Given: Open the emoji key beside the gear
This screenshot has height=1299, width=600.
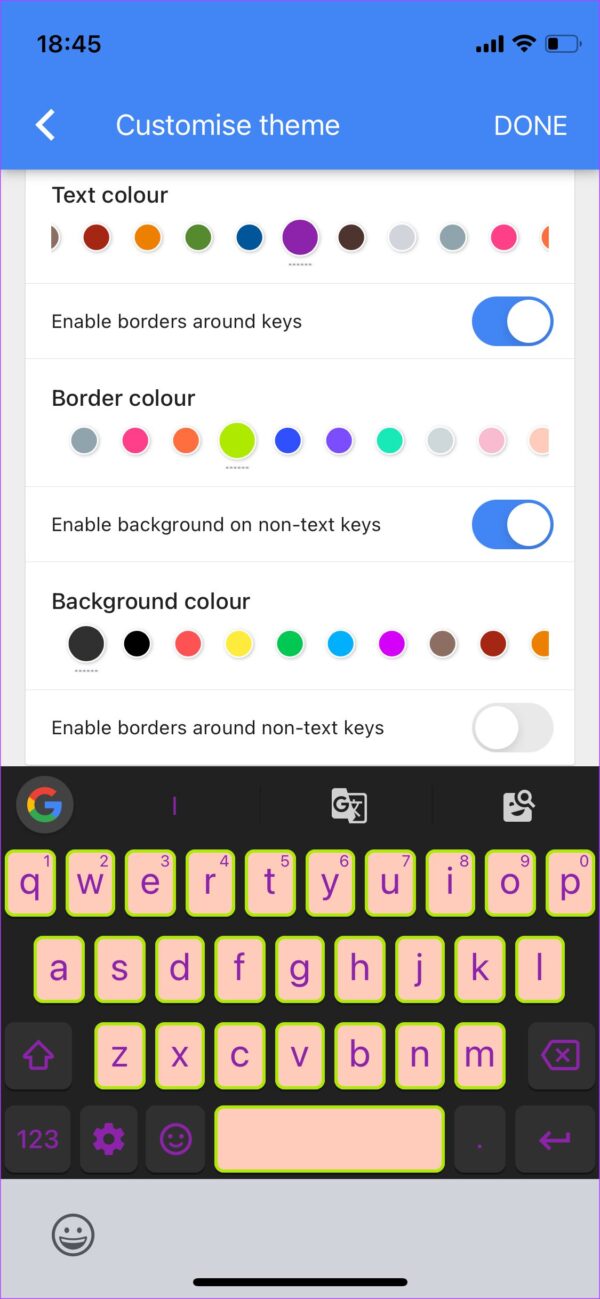Looking at the screenshot, I should 176,1139.
